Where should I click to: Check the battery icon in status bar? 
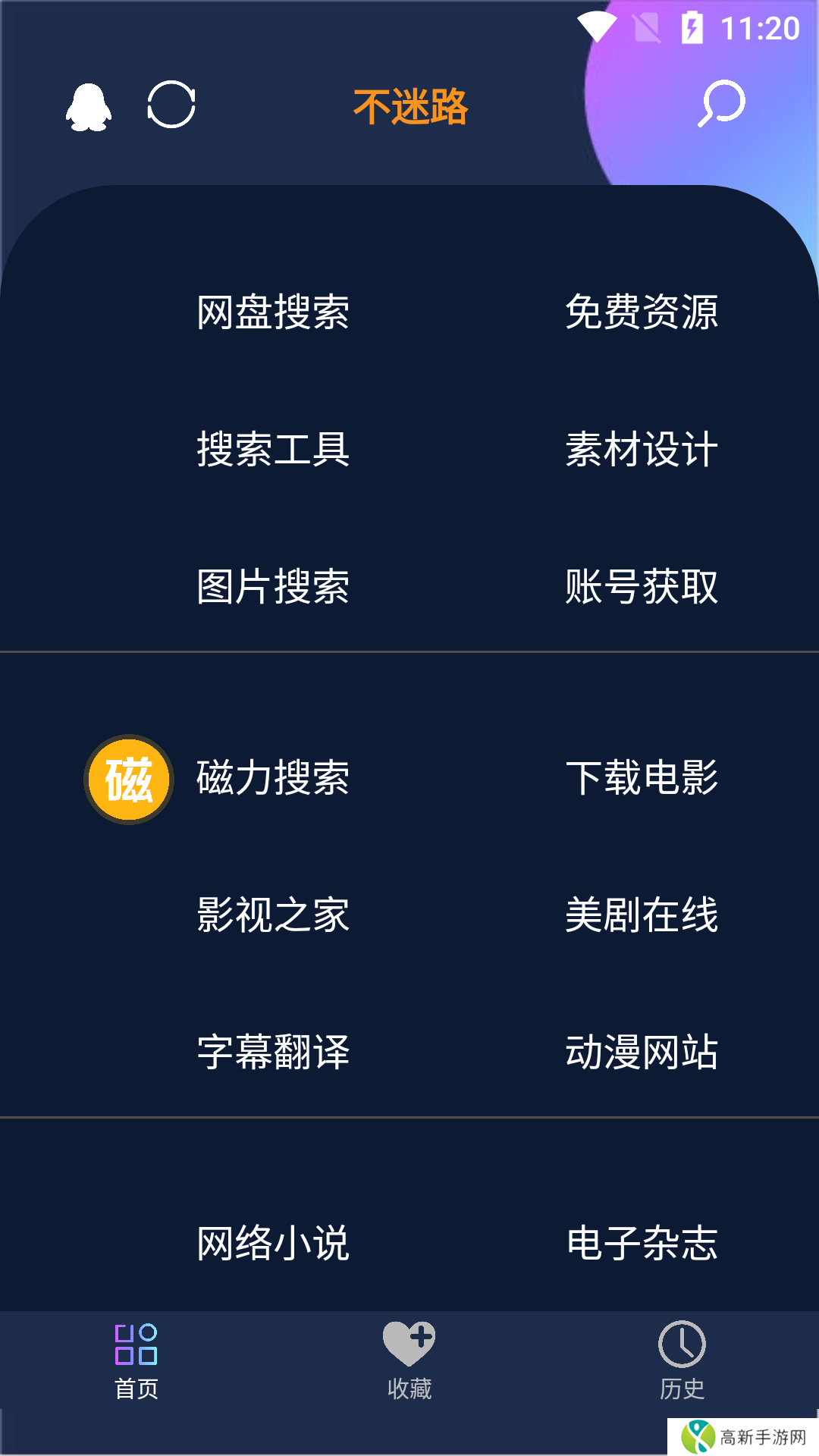click(x=694, y=29)
